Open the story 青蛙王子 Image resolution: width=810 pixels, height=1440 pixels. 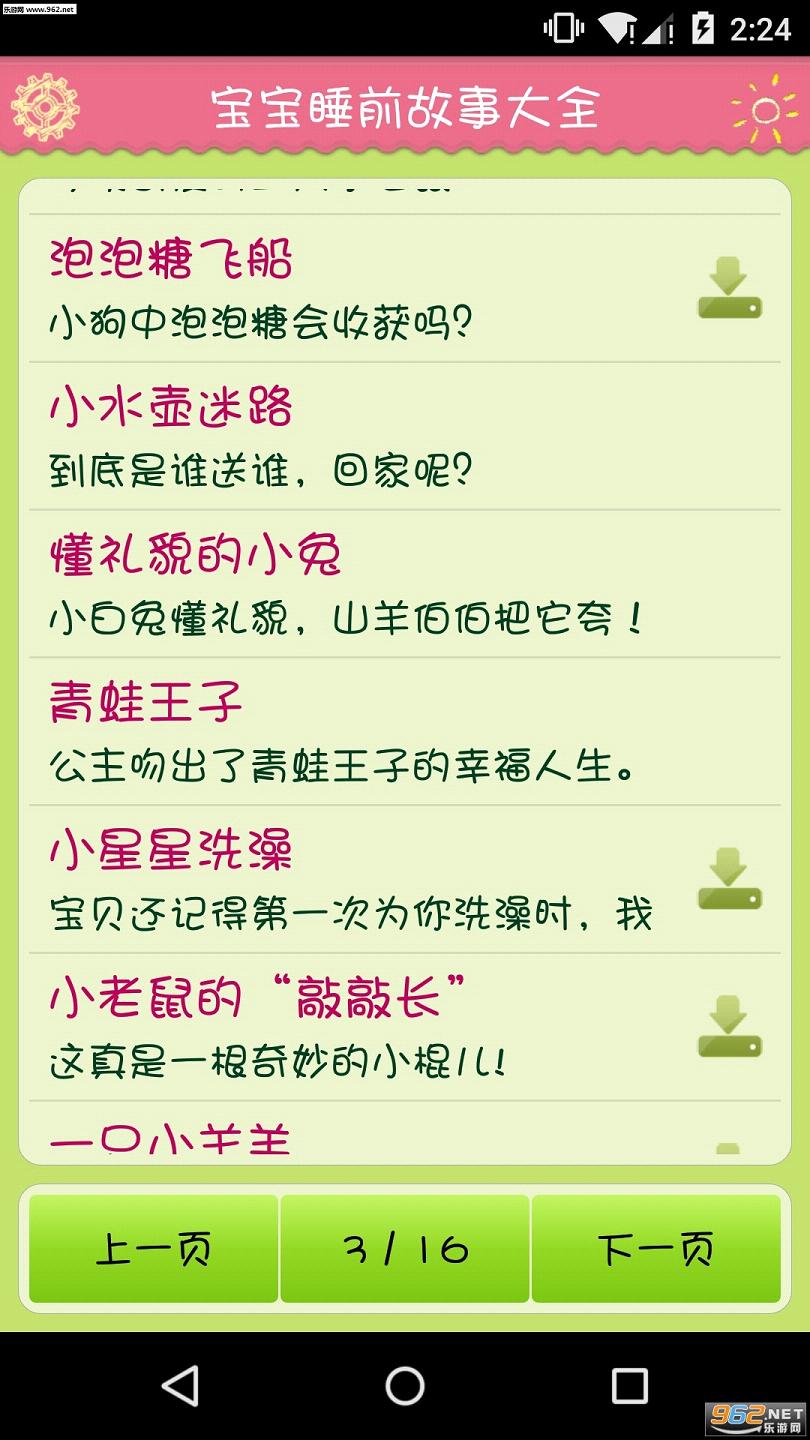(x=405, y=732)
